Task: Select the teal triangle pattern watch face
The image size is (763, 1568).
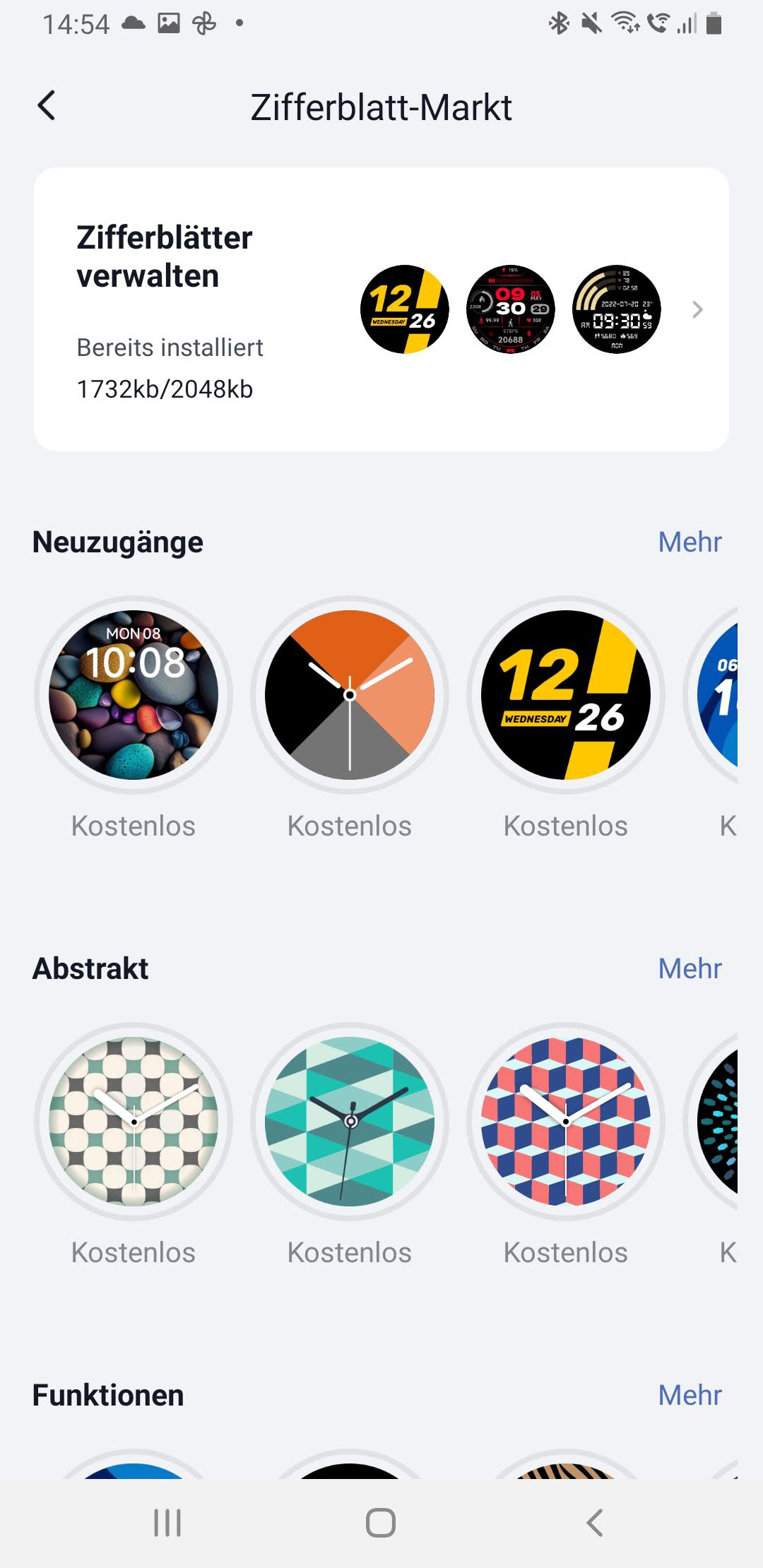Action: pyautogui.click(x=350, y=1122)
